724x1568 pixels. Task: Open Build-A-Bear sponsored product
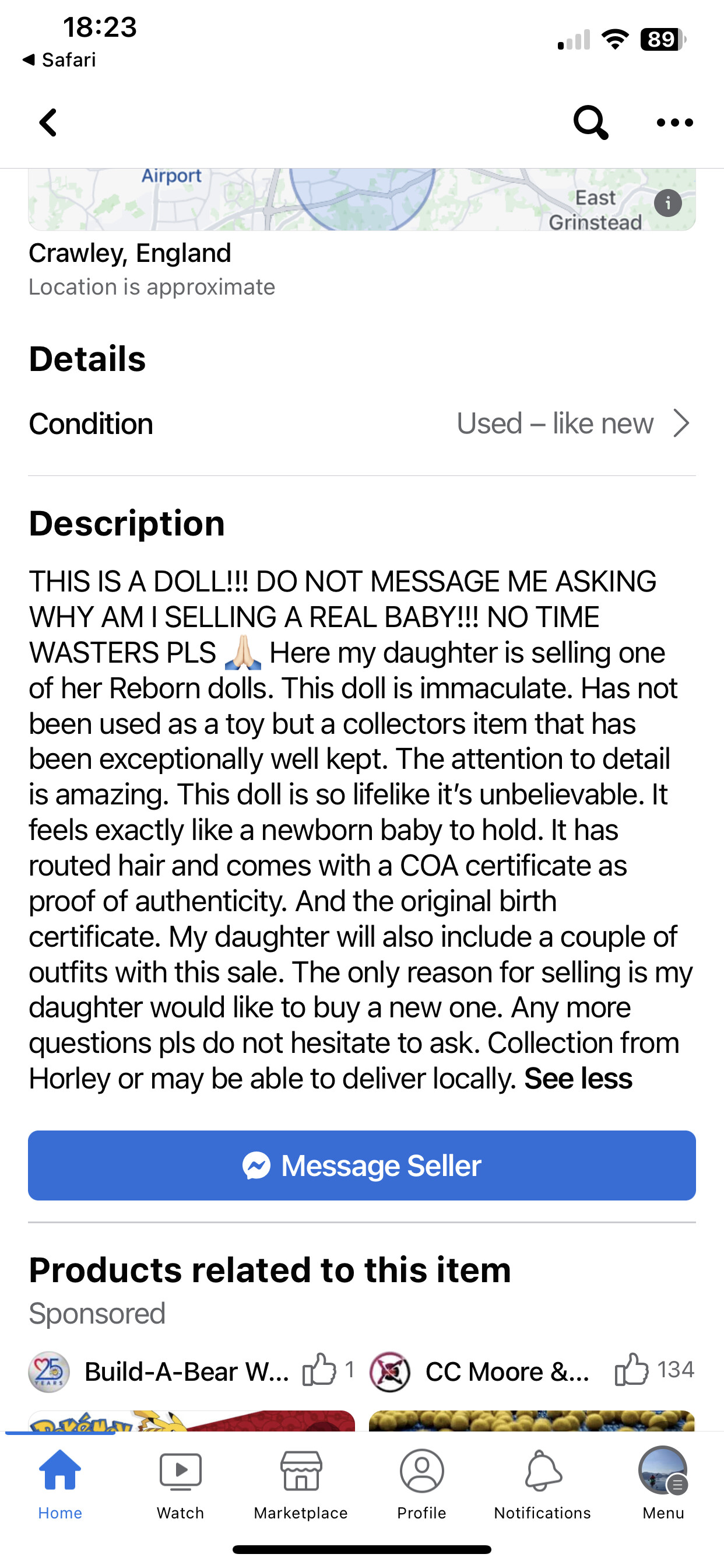(x=186, y=1372)
